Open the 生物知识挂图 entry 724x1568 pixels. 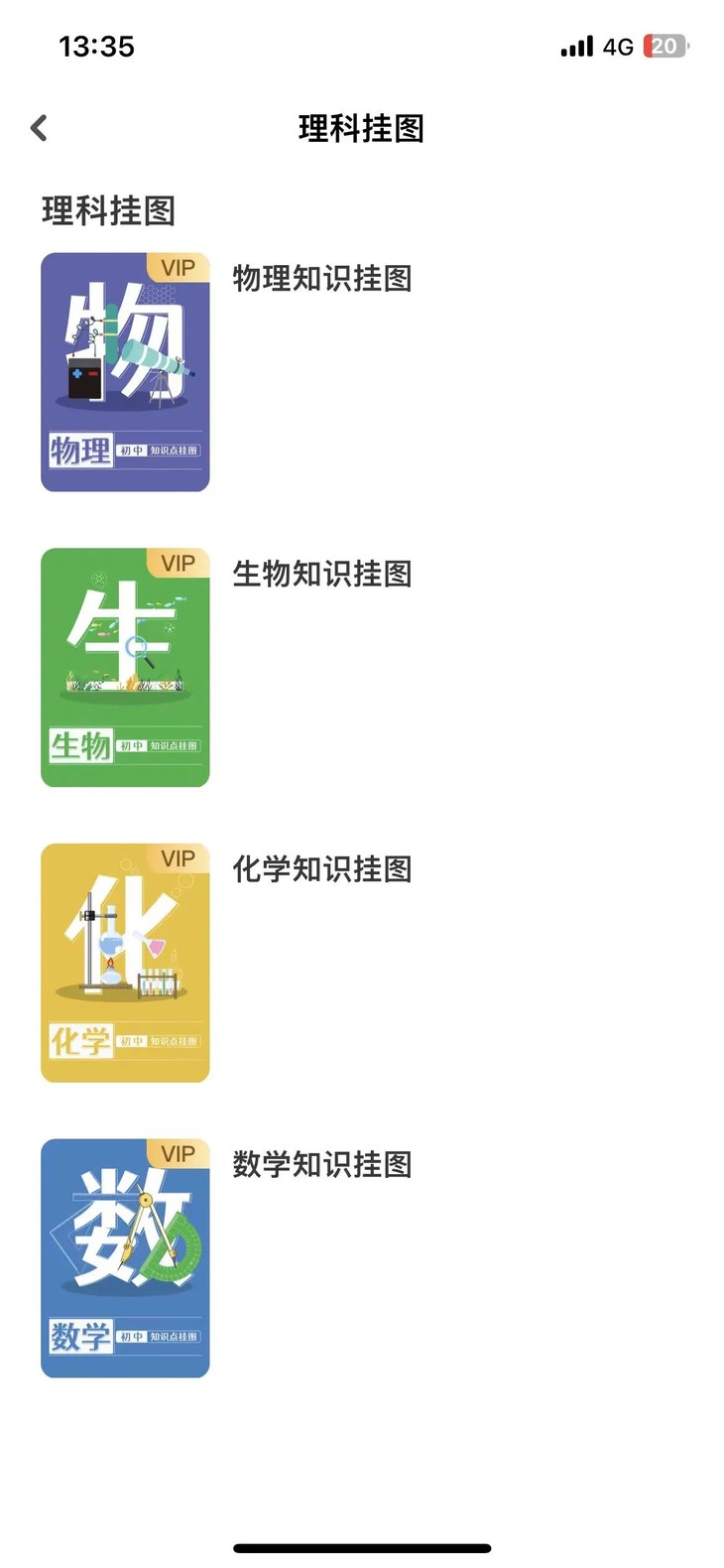[x=321, y=574]
